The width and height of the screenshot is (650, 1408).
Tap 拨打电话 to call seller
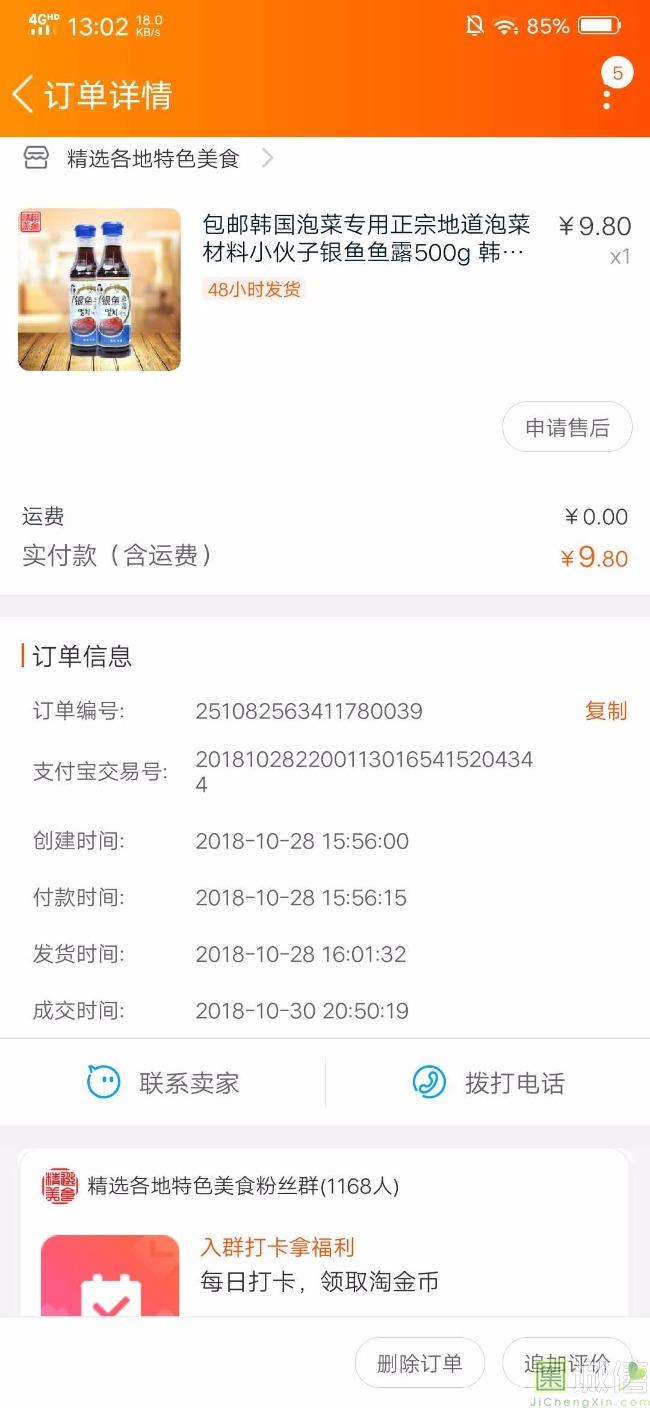(x=488, y=1082)
